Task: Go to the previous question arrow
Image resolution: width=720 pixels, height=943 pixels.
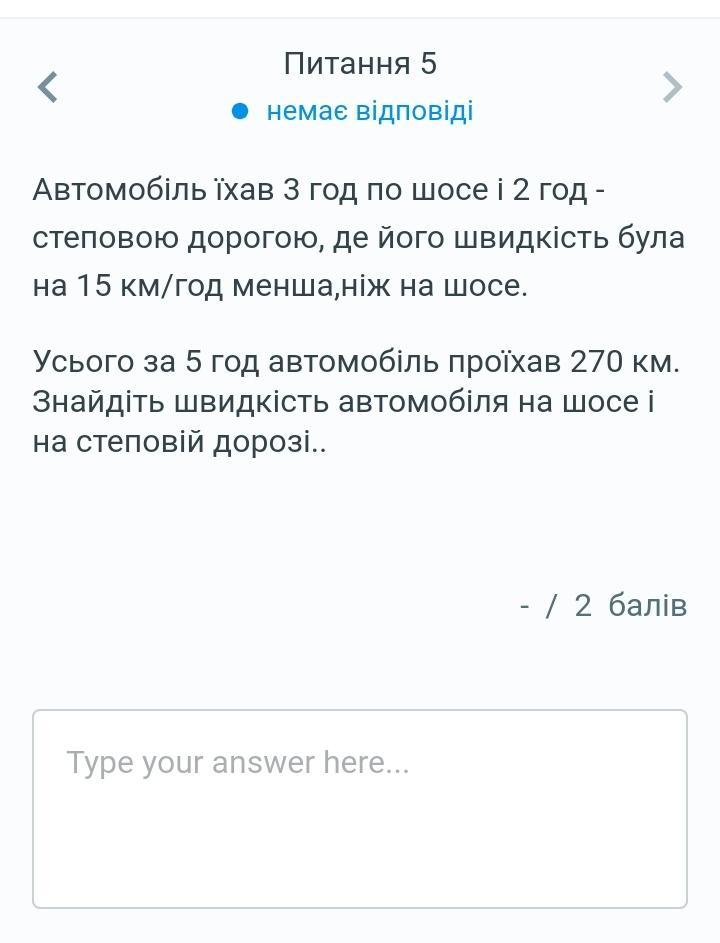Action: tap(47, 87)
